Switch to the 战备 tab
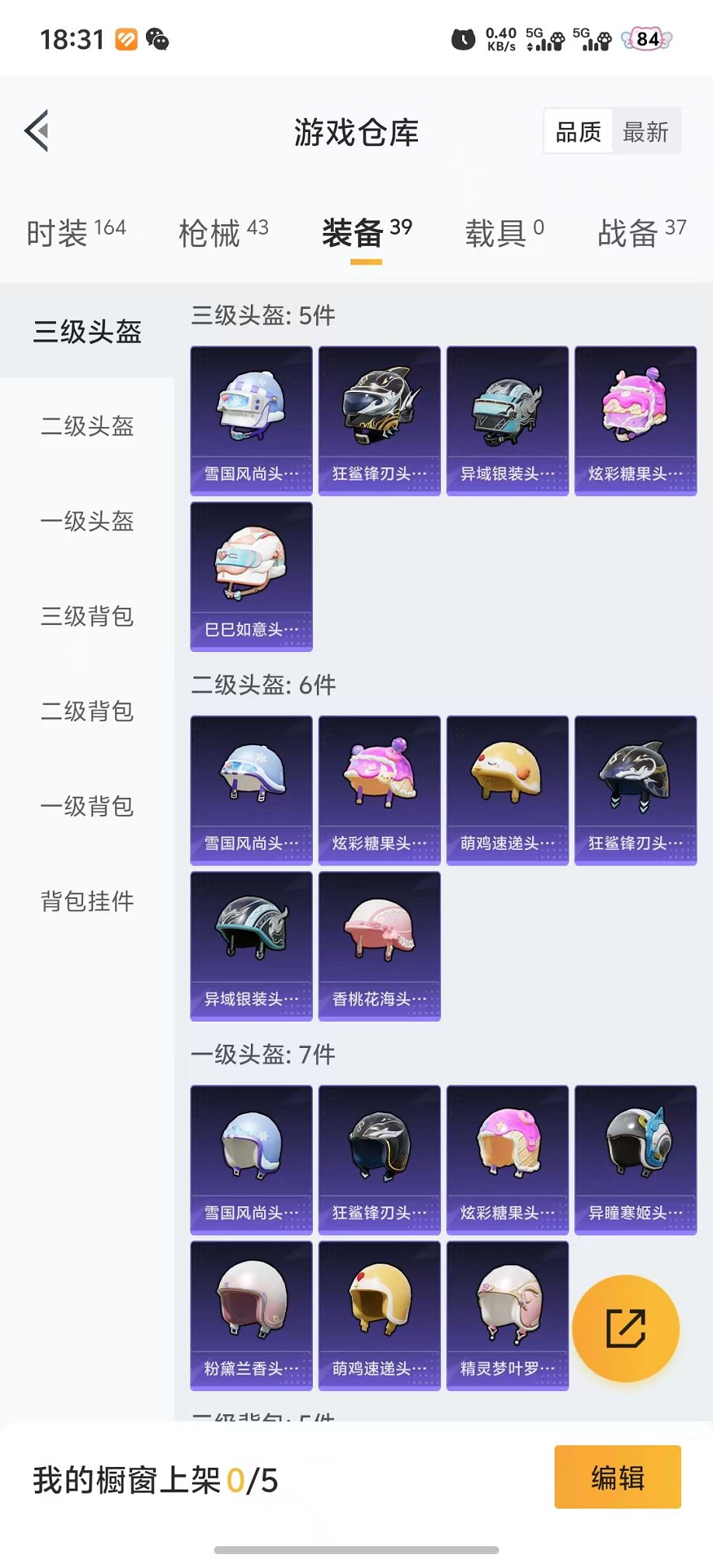The height and width of the screenshot is (1568, 713). click(641, 232)
